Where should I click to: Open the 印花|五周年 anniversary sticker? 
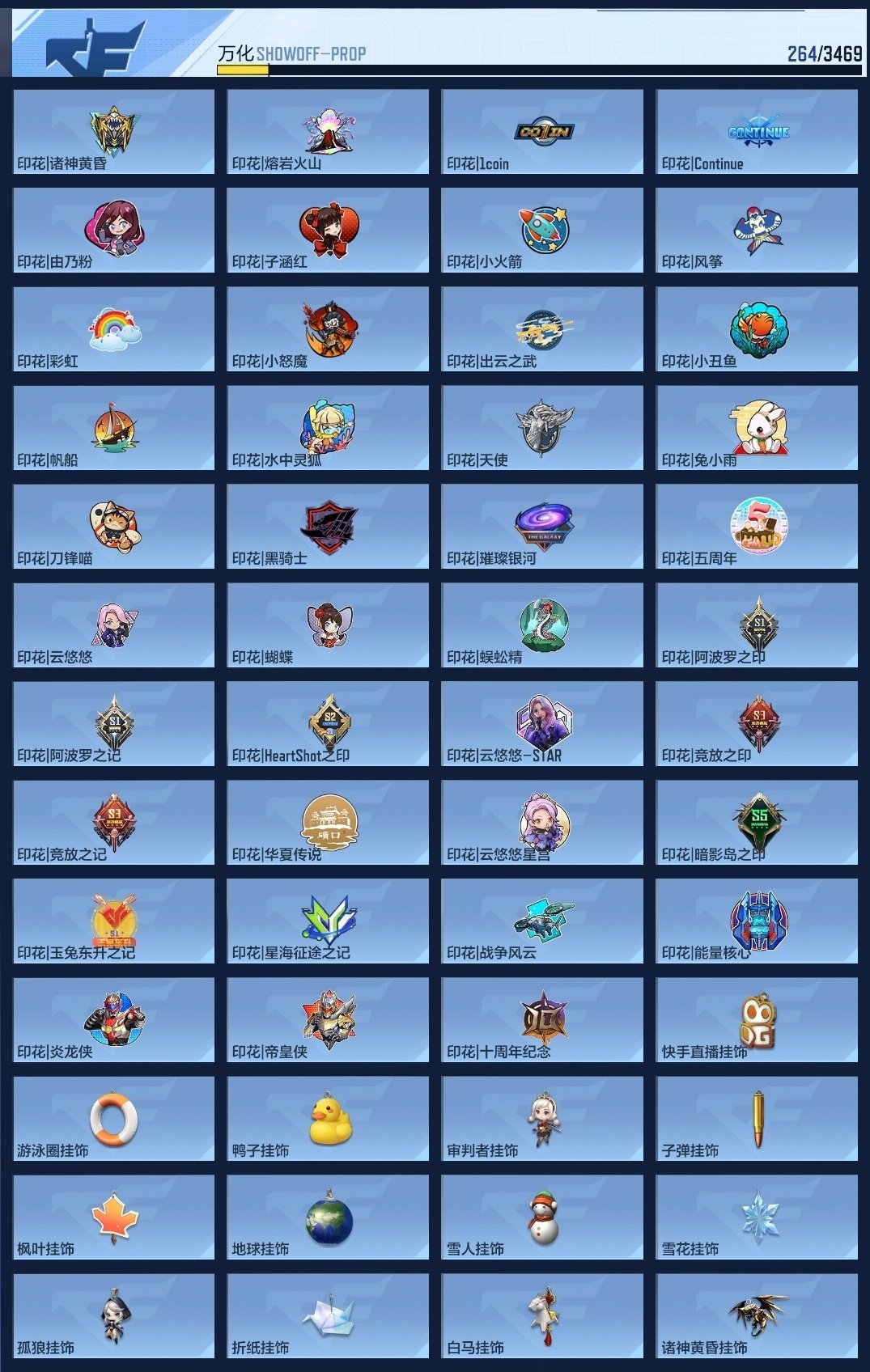click(x=757, y=527)
